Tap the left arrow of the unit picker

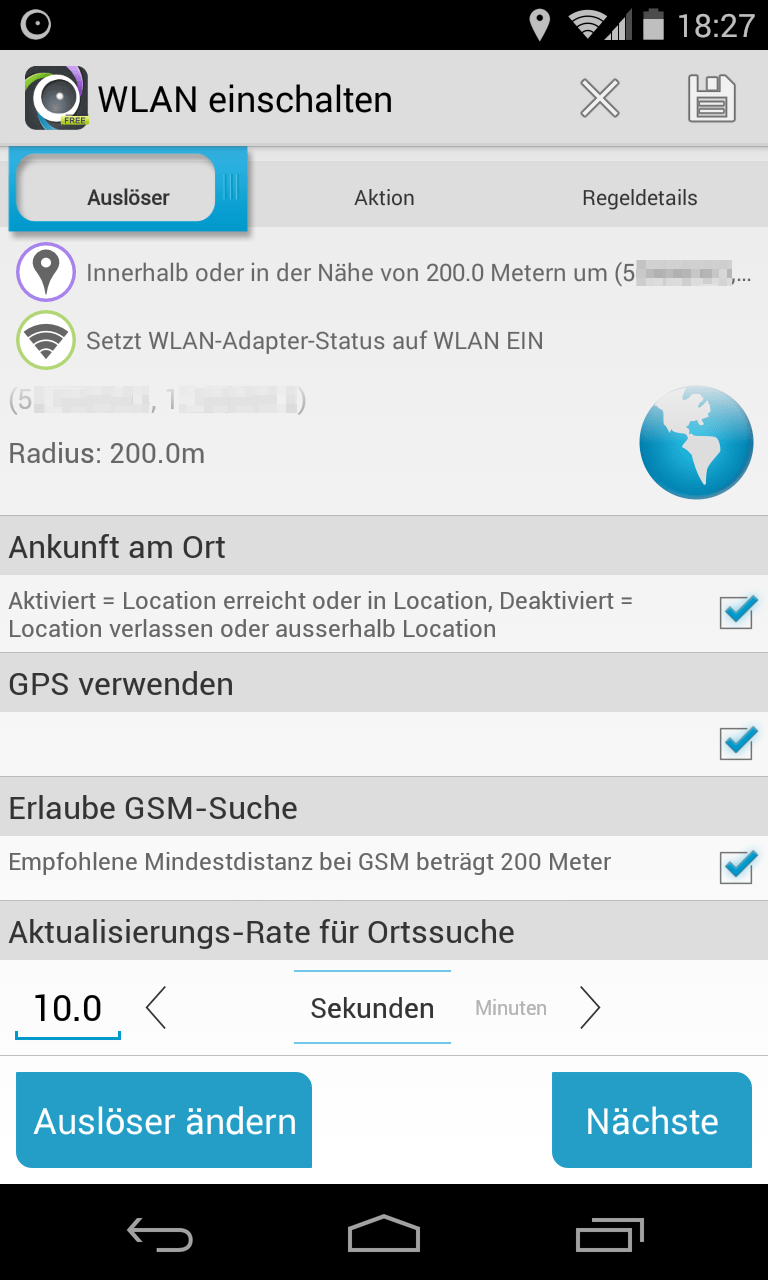point(156,1008)
